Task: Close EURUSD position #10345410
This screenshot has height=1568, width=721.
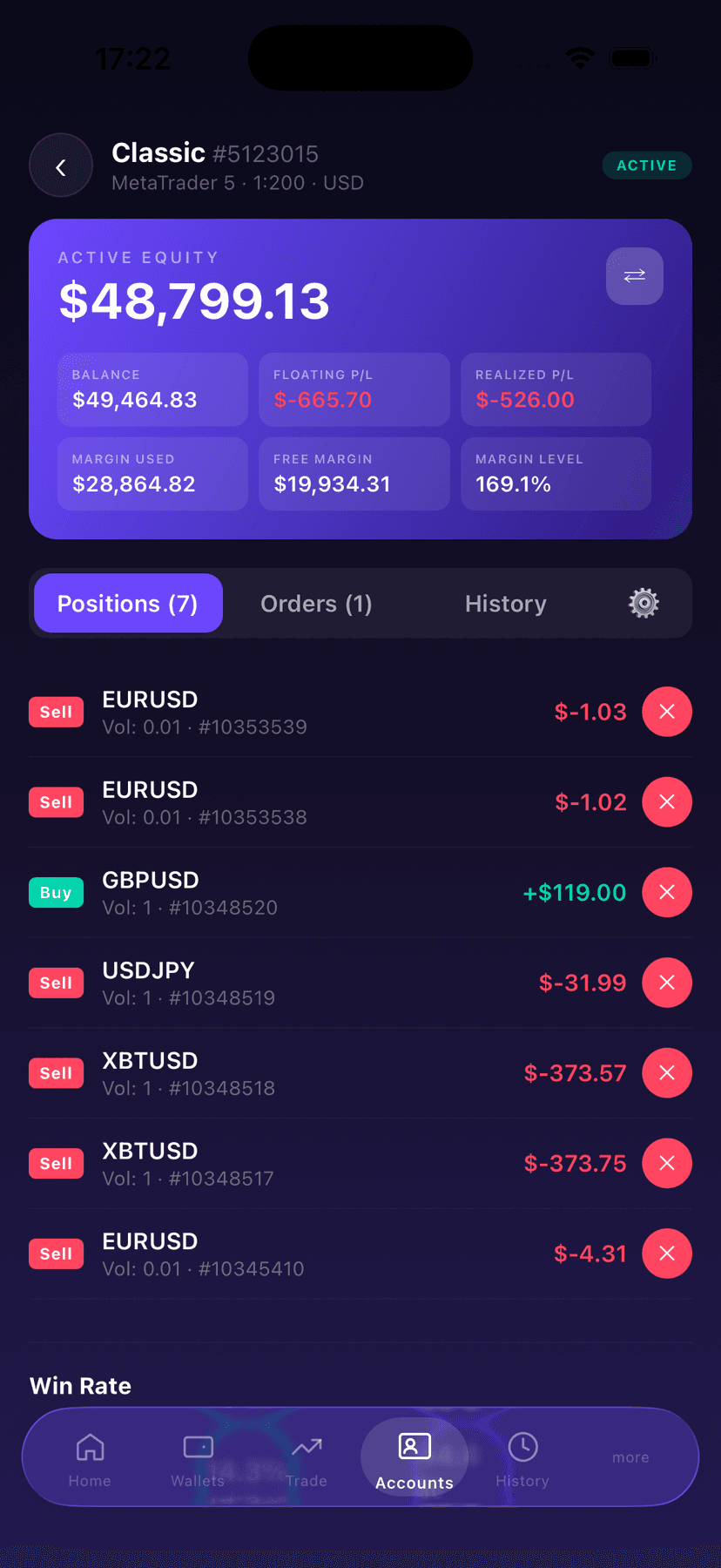Action: pyautogui.click(x=666, y=1254)
